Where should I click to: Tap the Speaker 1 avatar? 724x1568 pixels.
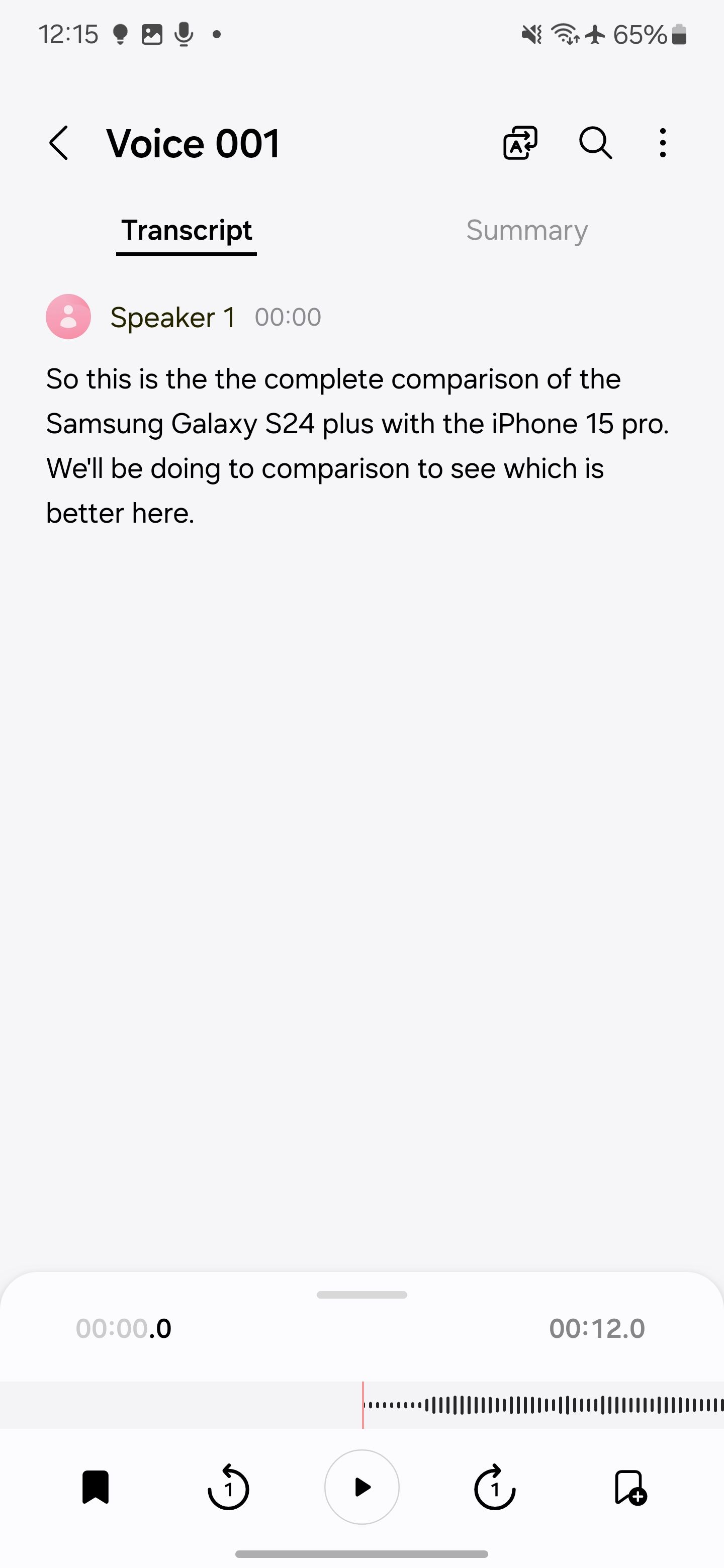(68, 317)
